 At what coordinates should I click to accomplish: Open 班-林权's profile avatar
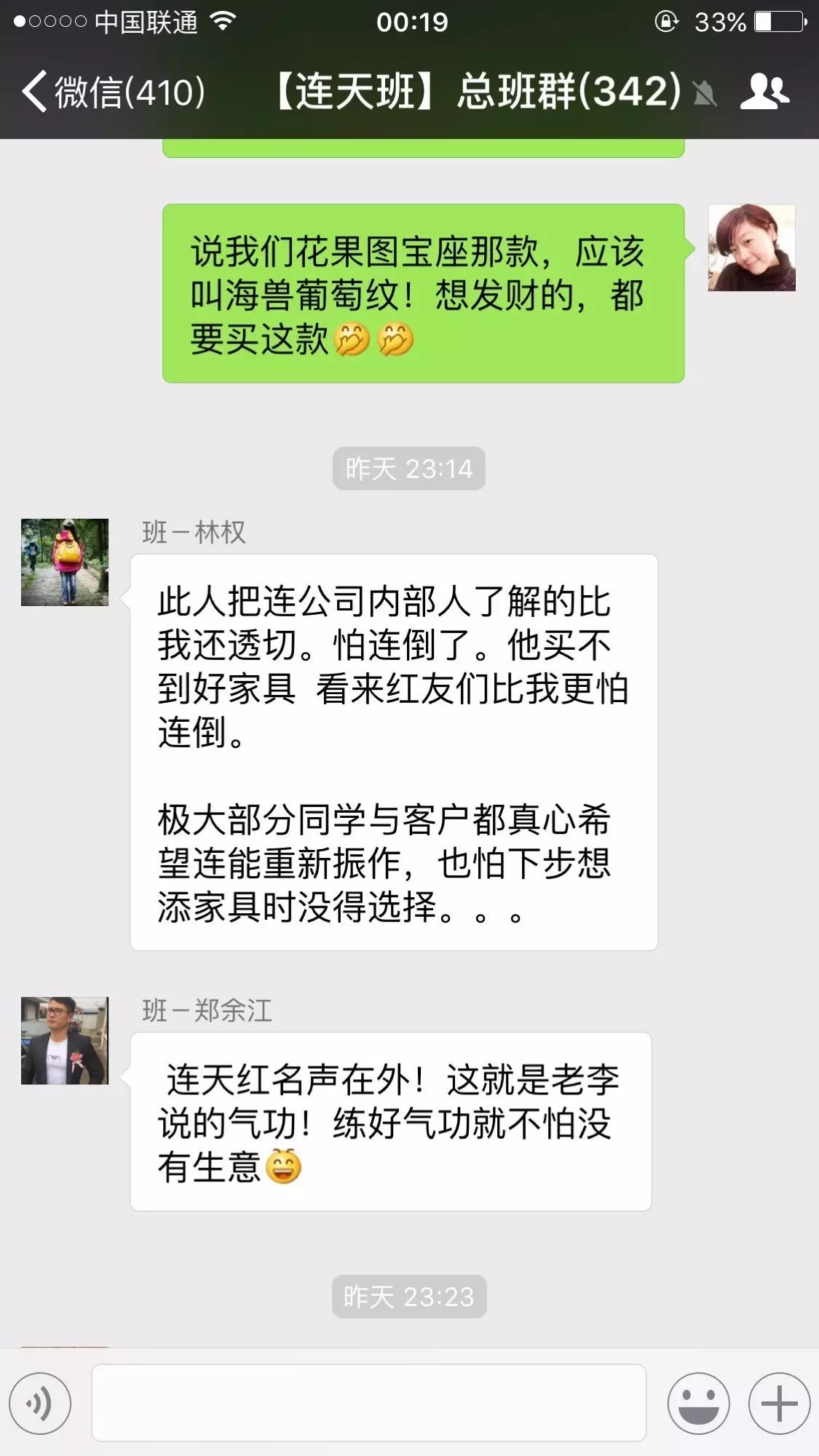pyautogui.click(x=65, y=562)
